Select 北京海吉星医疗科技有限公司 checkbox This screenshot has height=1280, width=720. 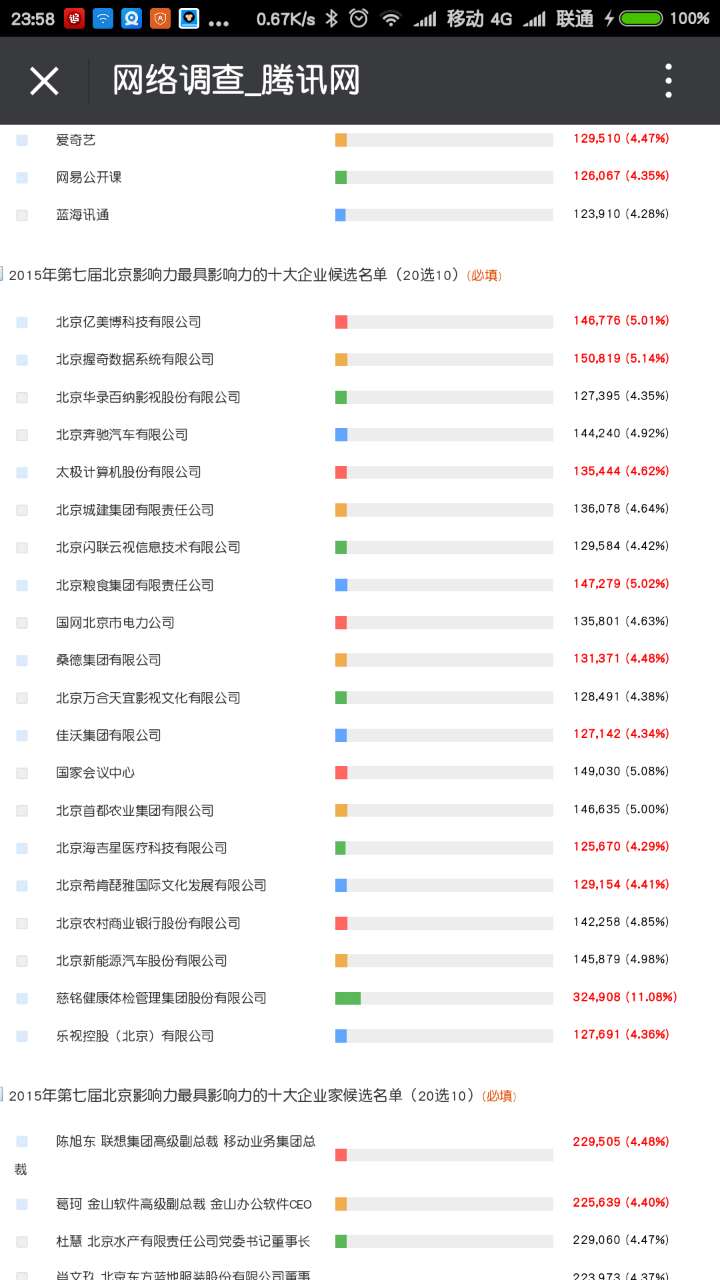pyautogui.click(x=22, y=848)
